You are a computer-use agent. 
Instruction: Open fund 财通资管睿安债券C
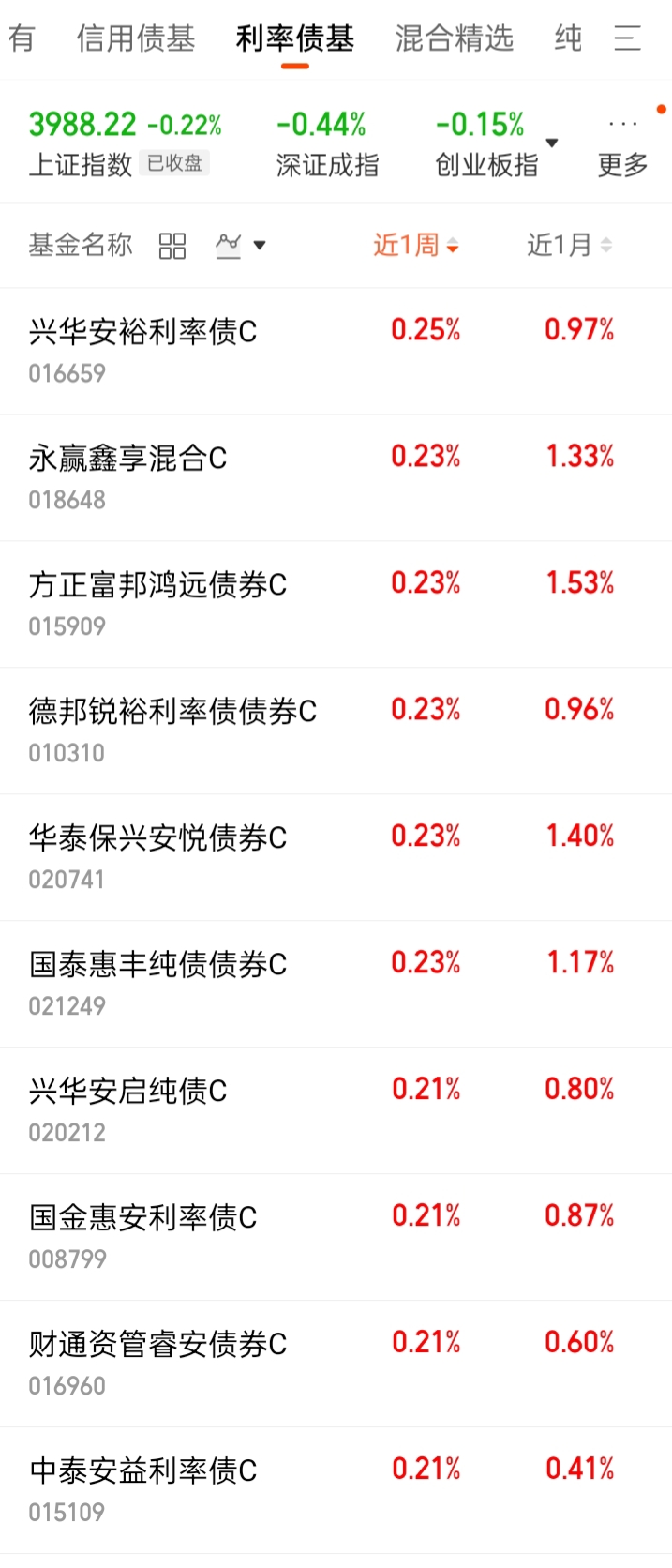point(336,1364)
